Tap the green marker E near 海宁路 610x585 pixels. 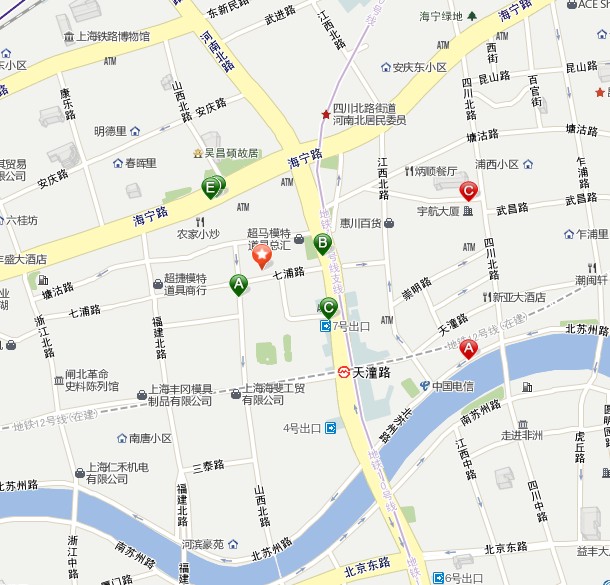211,186
